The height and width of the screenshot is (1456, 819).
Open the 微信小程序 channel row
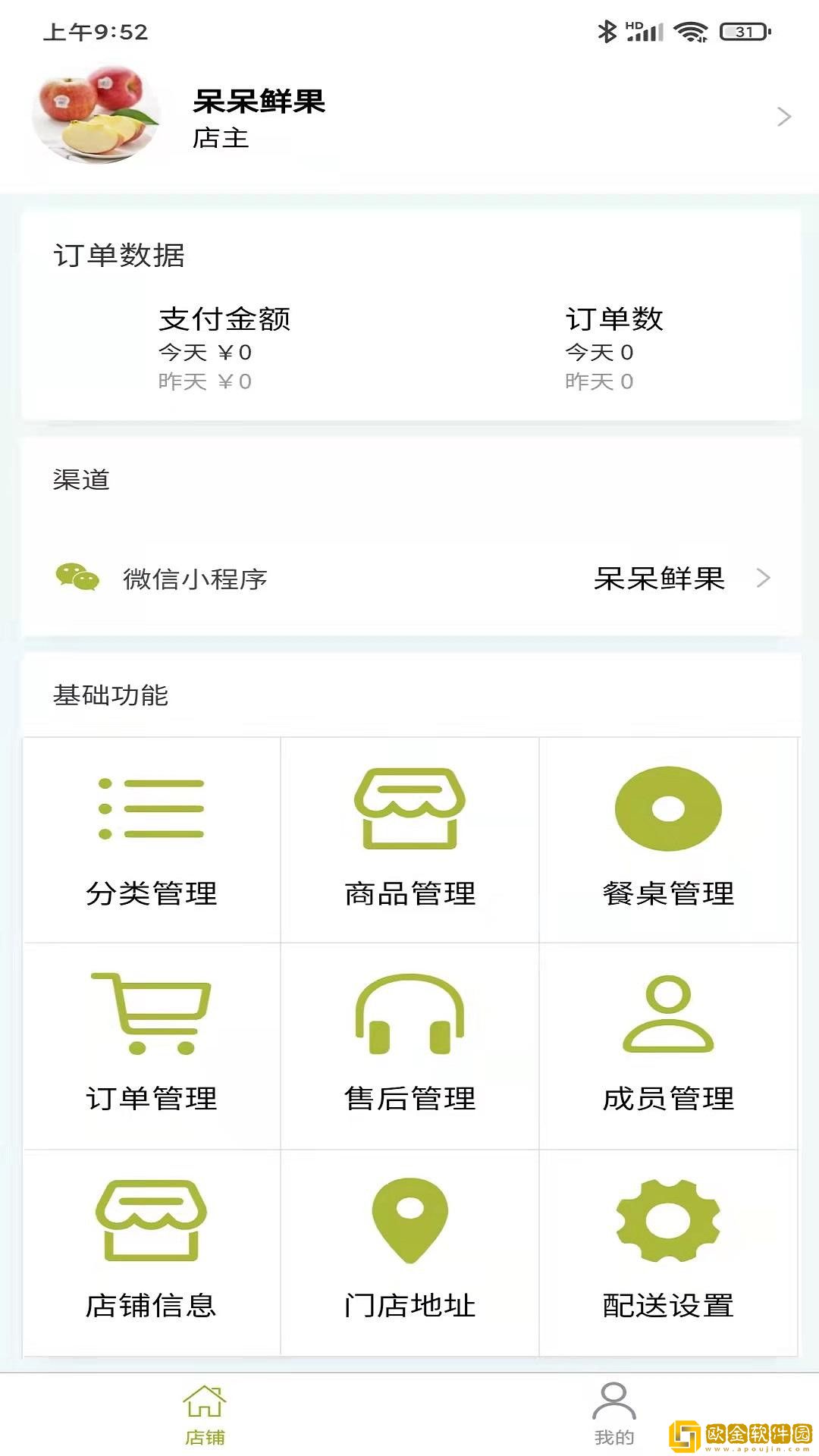coord(409,579)
